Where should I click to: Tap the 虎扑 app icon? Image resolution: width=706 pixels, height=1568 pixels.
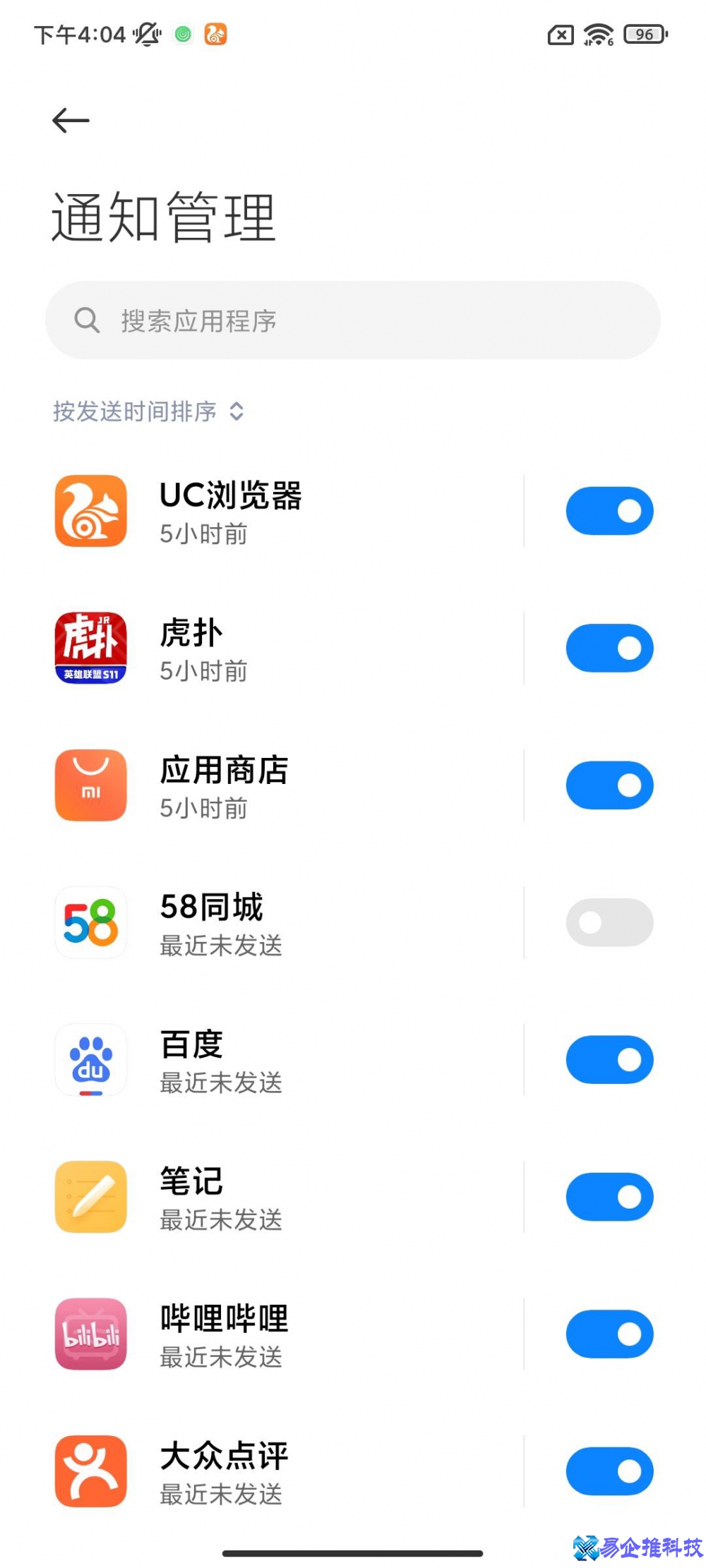90,648
